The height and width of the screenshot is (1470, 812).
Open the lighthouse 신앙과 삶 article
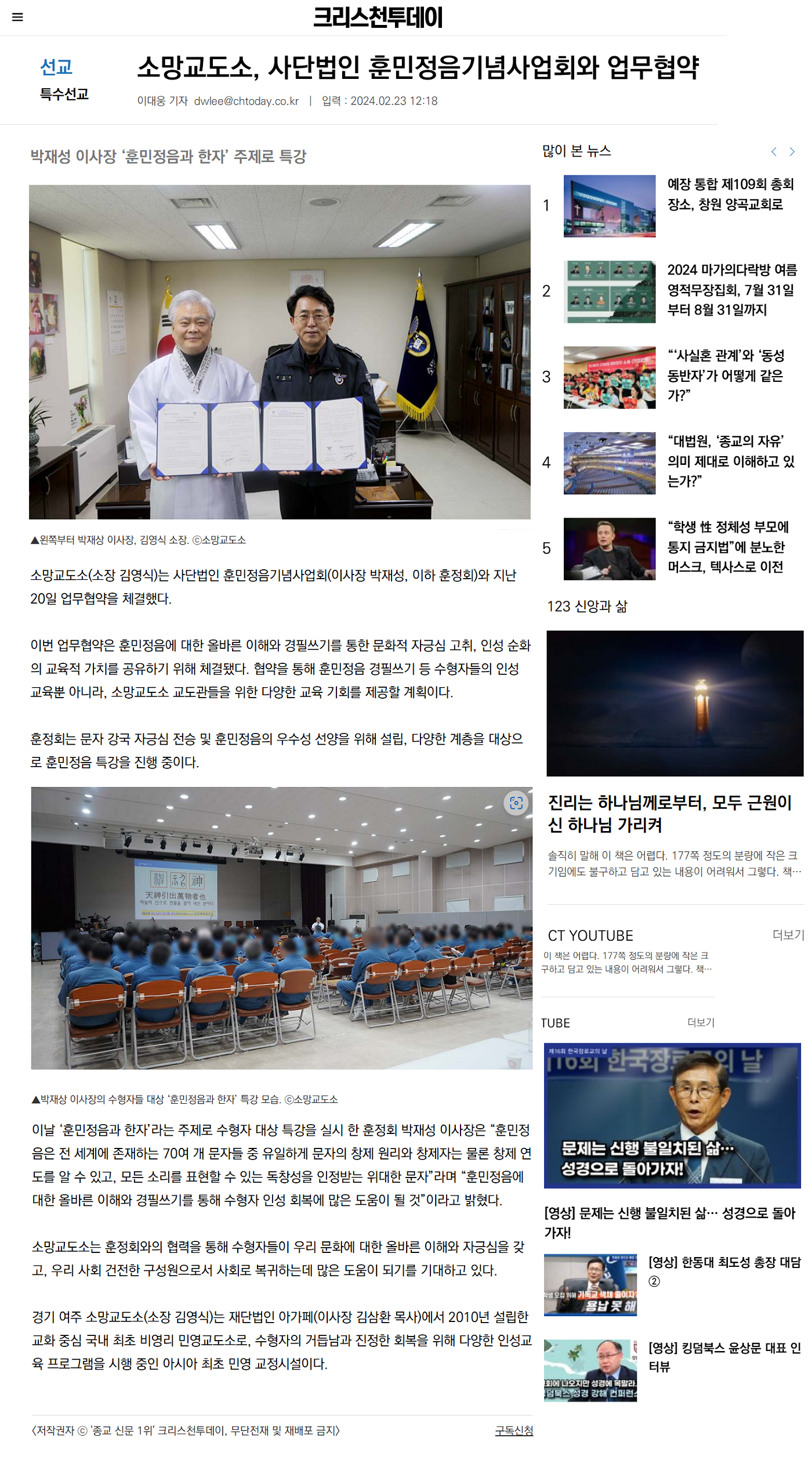674,703
